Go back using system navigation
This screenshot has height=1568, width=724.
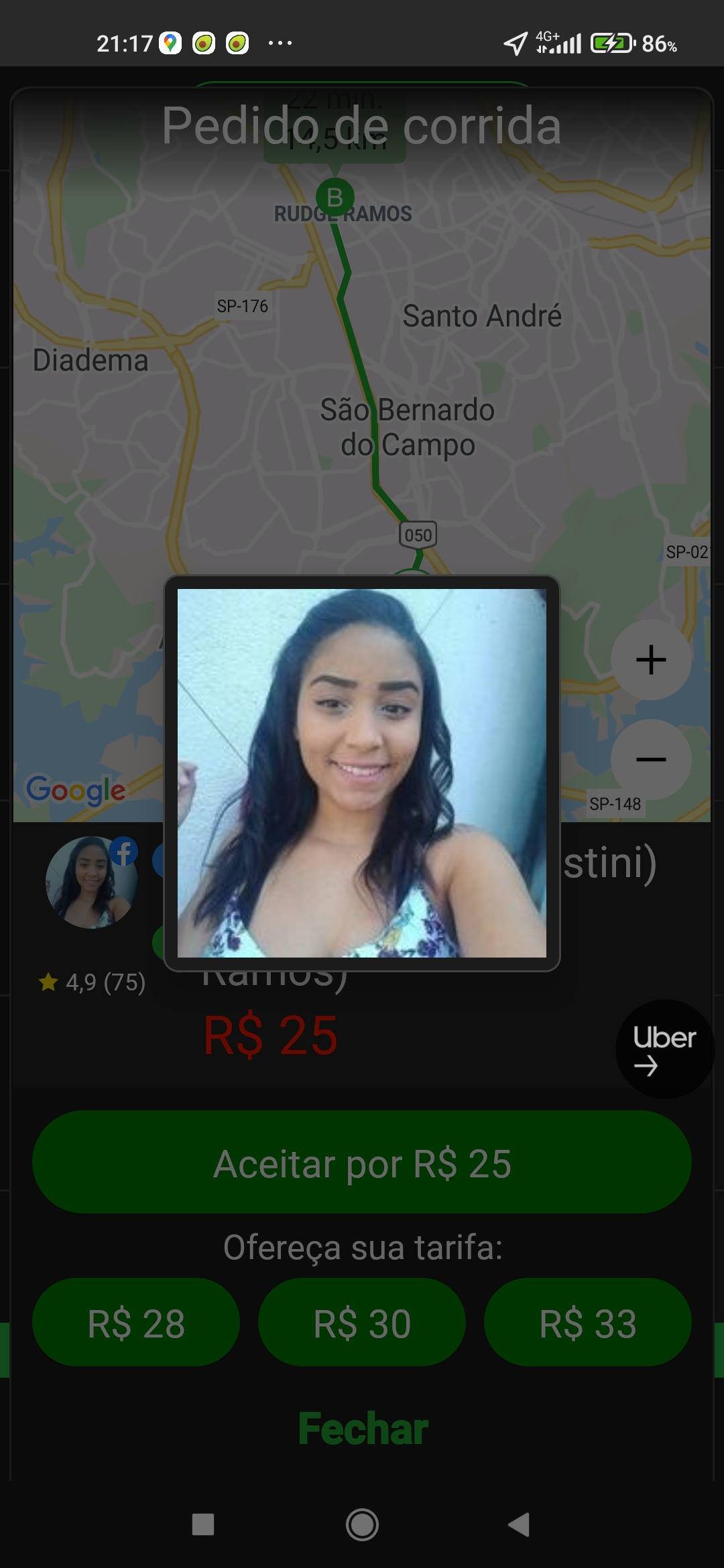pos(519,1525)
